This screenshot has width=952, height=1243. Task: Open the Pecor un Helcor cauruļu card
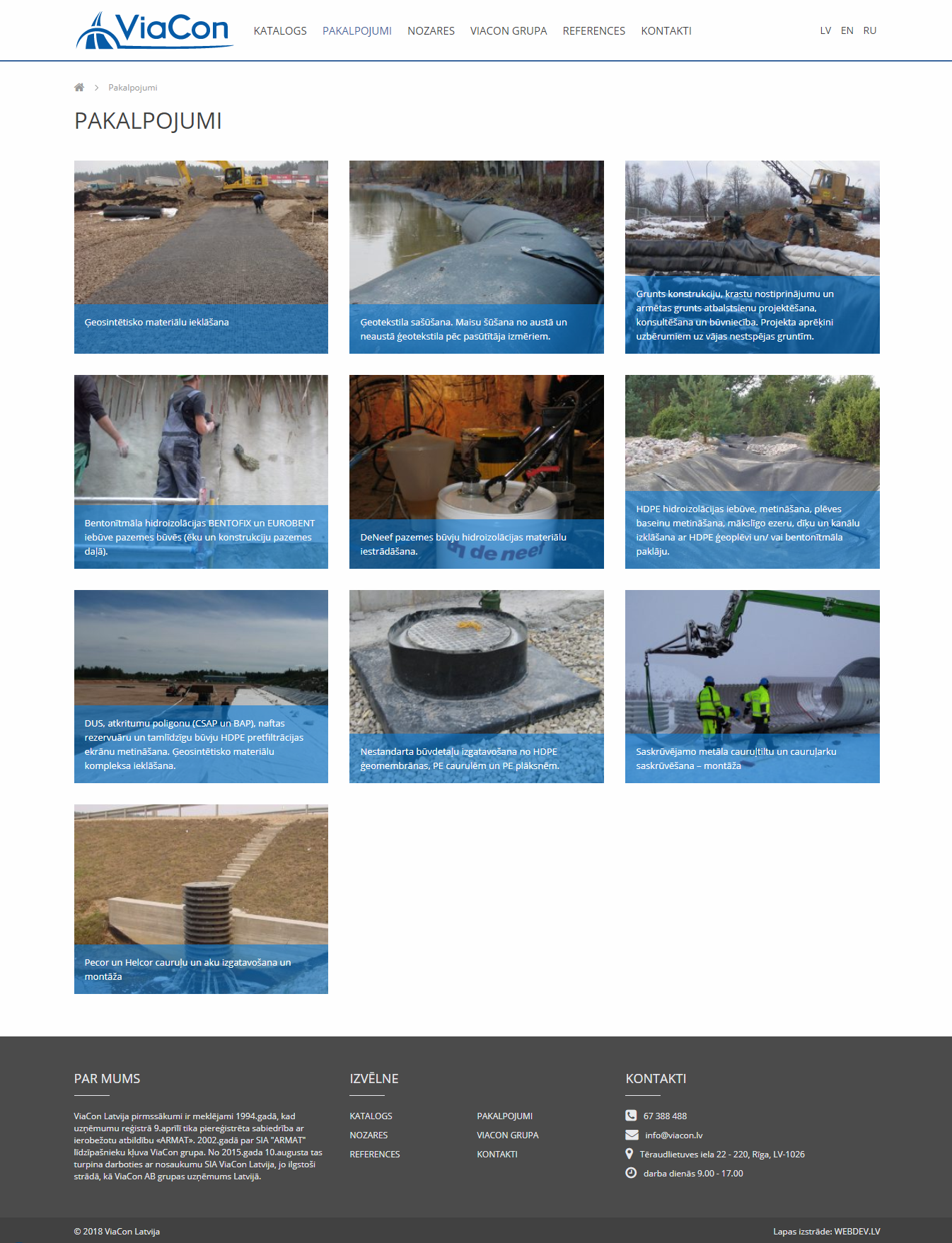click(x=201, y=898)
